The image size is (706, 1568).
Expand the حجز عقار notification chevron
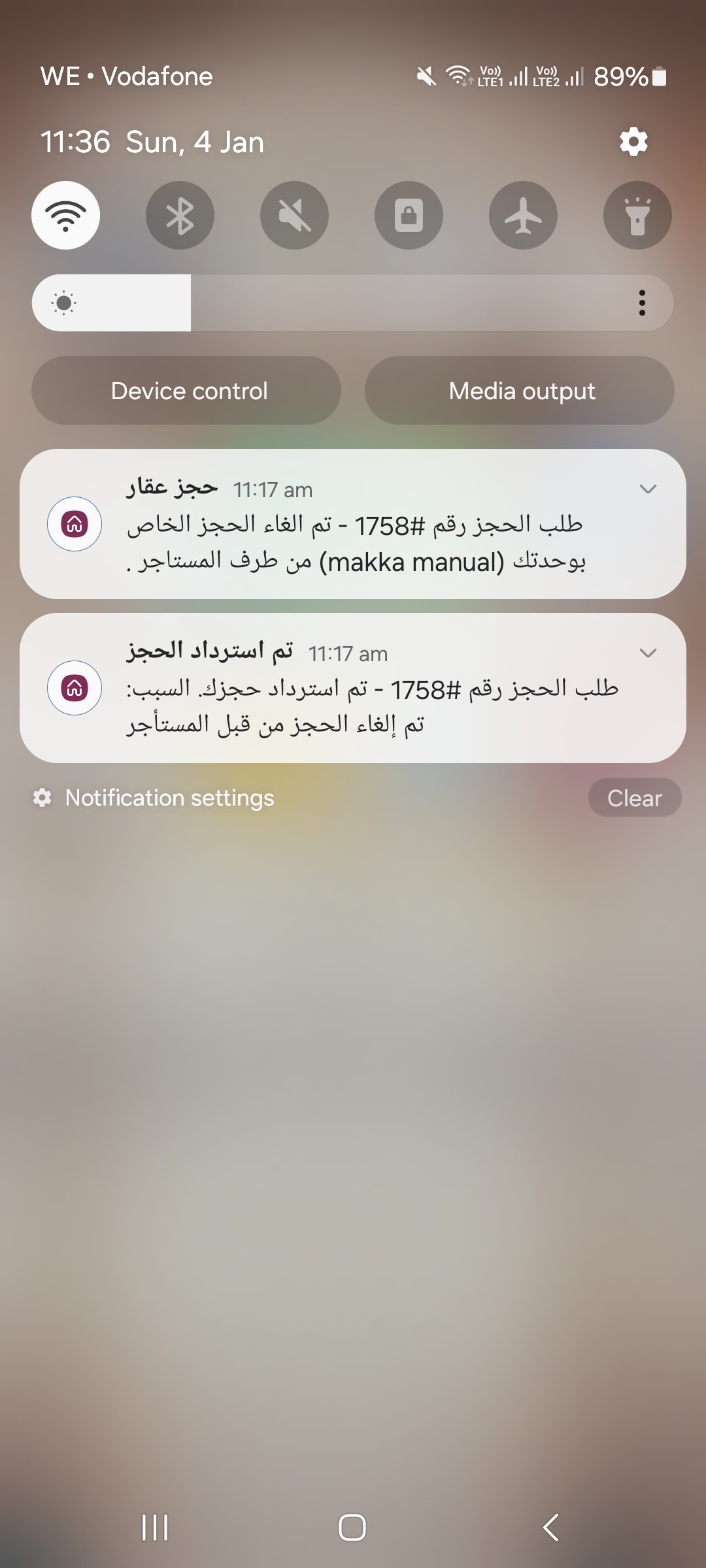(648, 489)
